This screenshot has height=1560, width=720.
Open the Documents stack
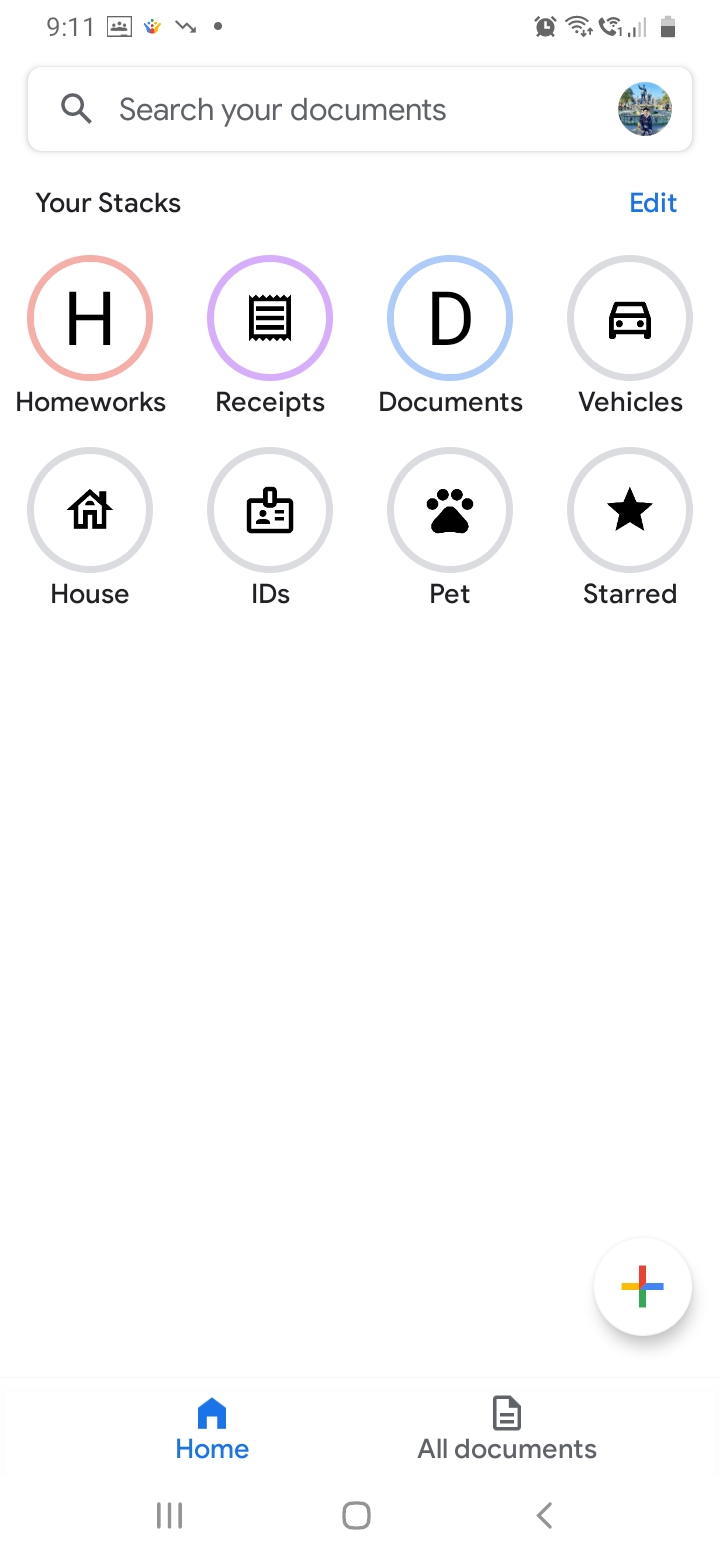[450, 318]
